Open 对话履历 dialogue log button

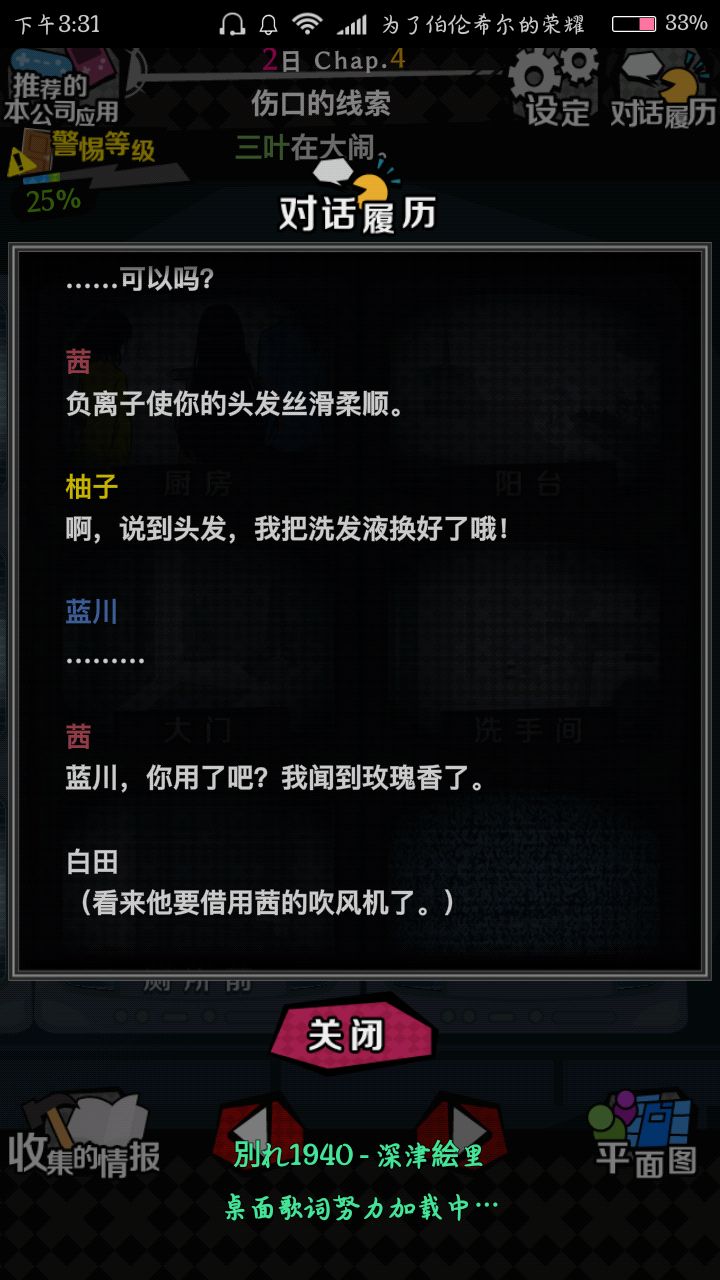pyautogui.click(x=662, y=92)
